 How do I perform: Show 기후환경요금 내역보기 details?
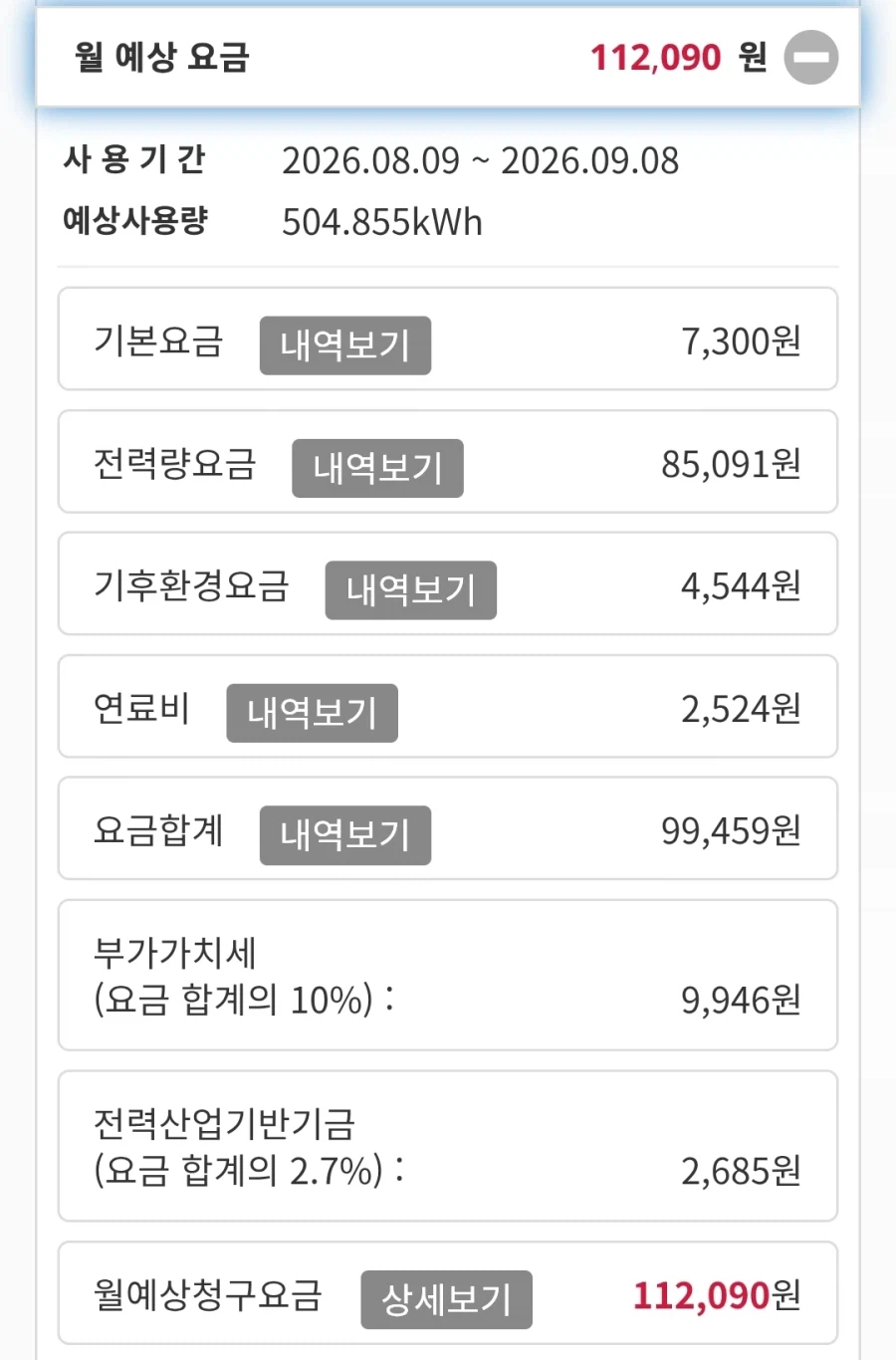tap(411, 590)
